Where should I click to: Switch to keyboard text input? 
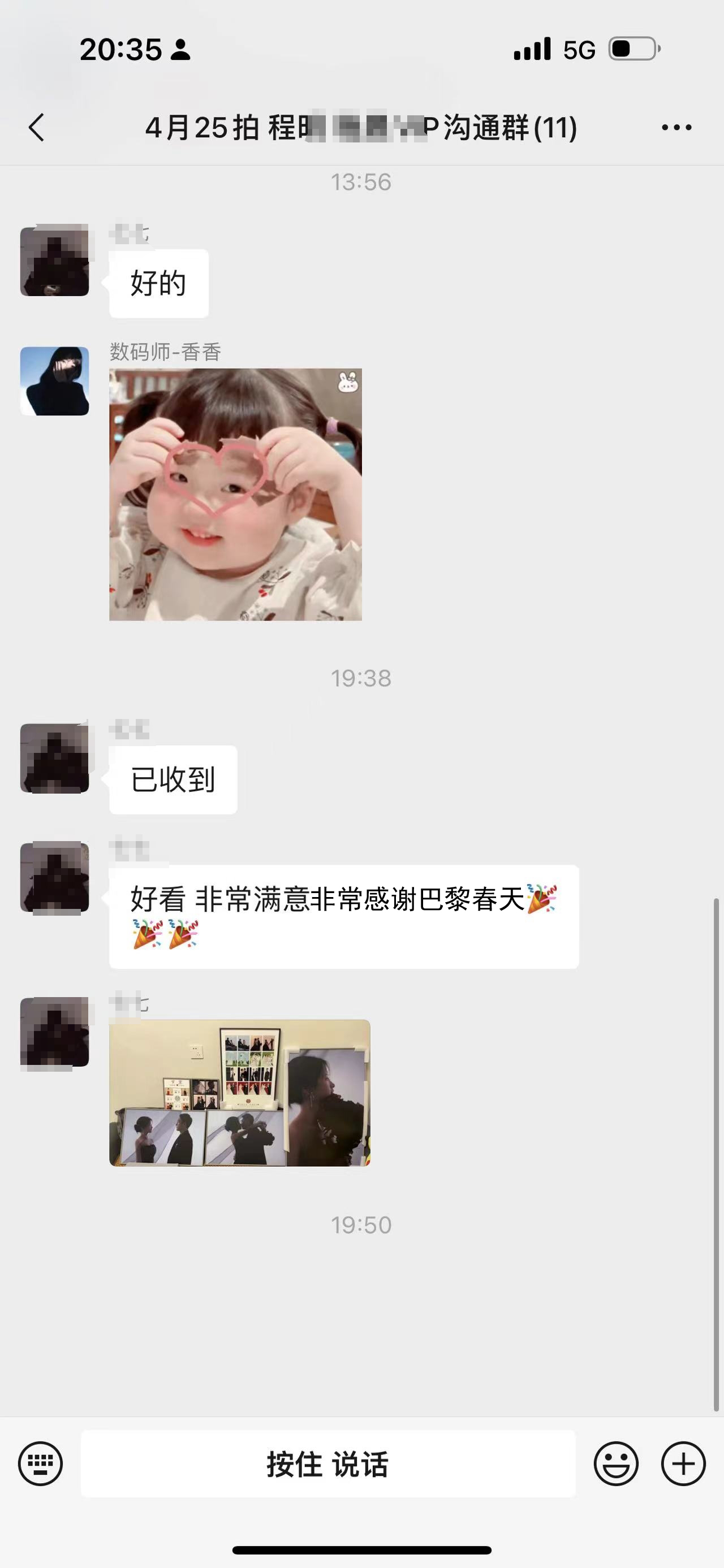pos(40,1463)
